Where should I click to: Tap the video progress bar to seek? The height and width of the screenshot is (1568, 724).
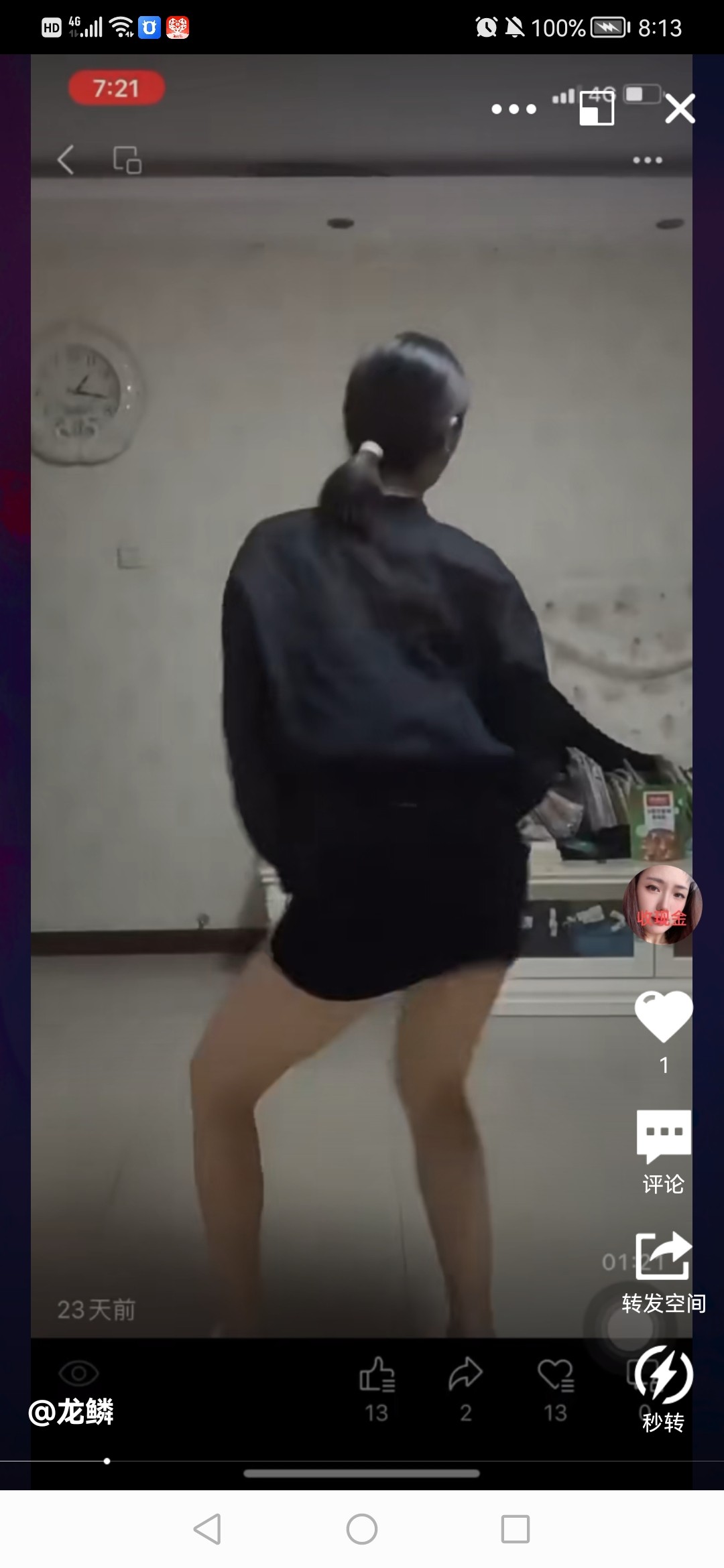[362, 1461]
